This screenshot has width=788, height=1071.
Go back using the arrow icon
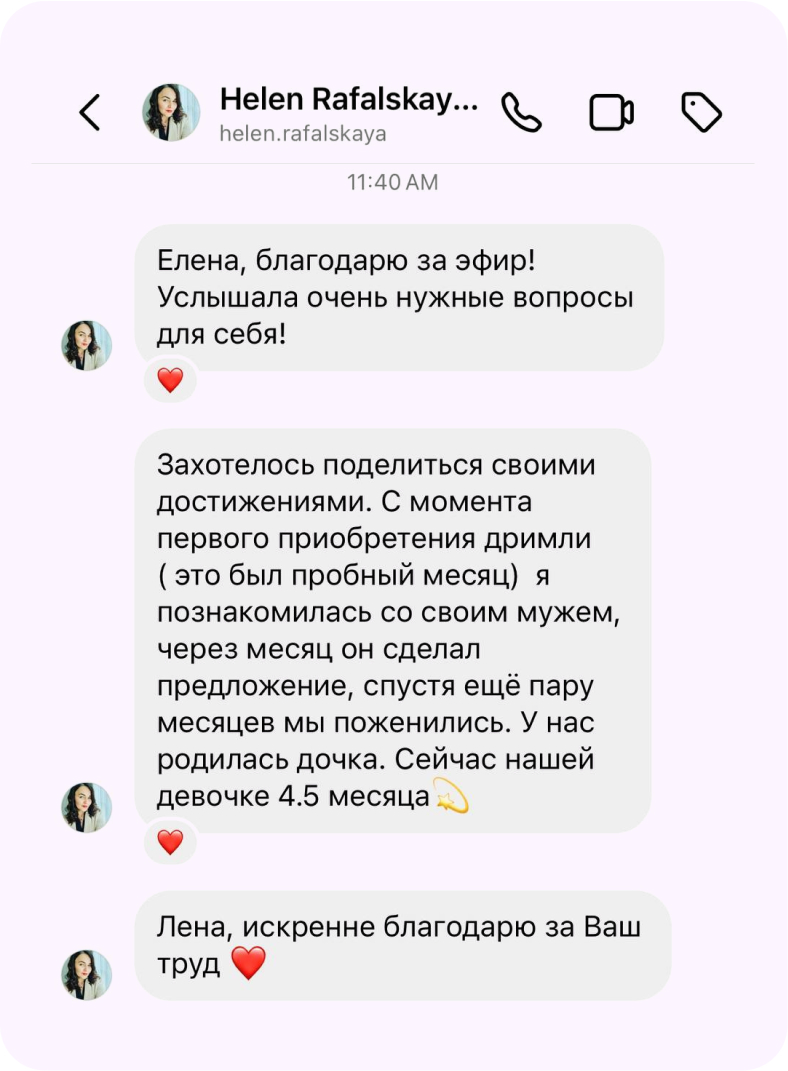tap(90, 112)
